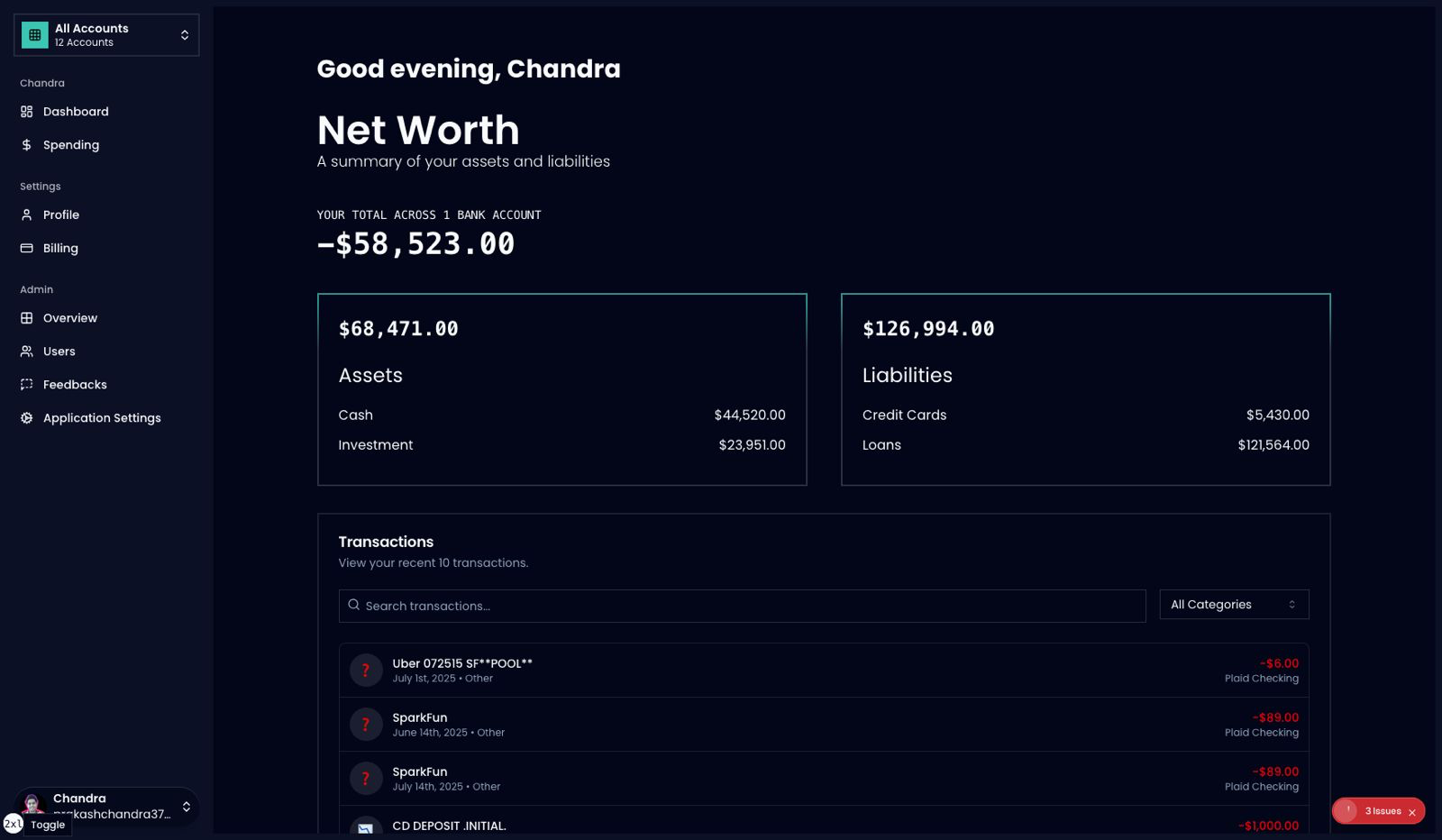Dismiss the 3 Issues badge
The image size is (1442, 840).
pyautogui.click(x=1412, y=812)
